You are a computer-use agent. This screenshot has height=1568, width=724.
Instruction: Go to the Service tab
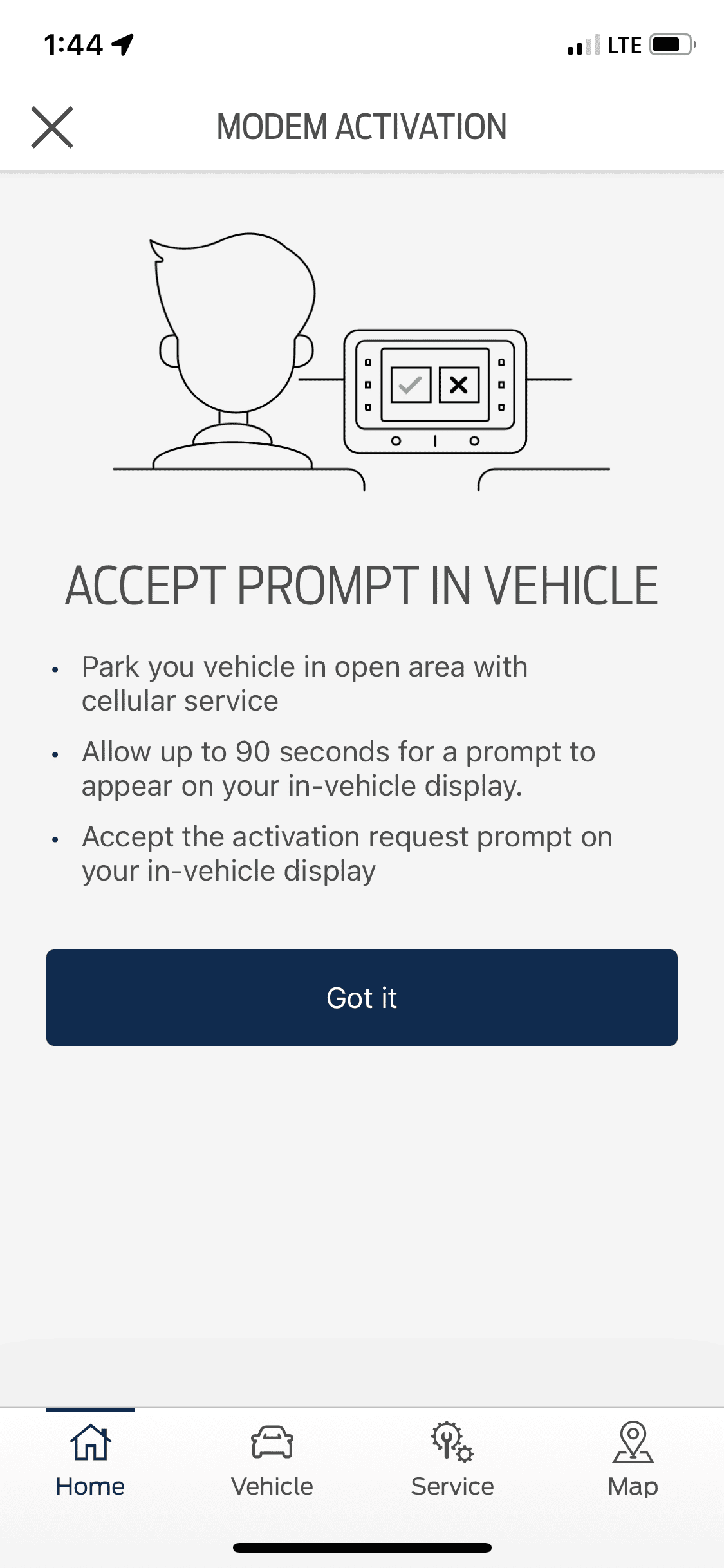452,1459
